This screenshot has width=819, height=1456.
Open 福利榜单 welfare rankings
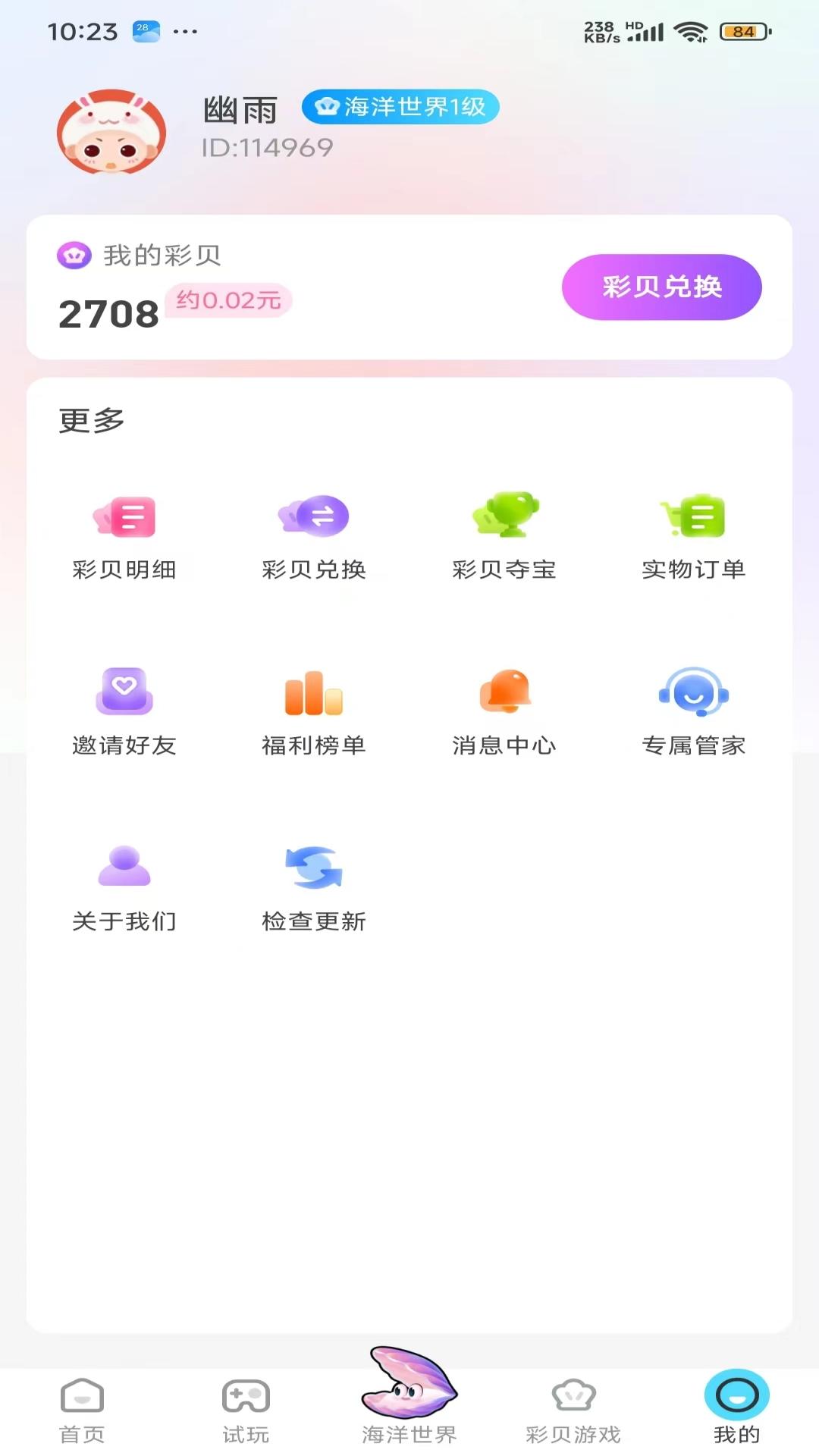314,713
